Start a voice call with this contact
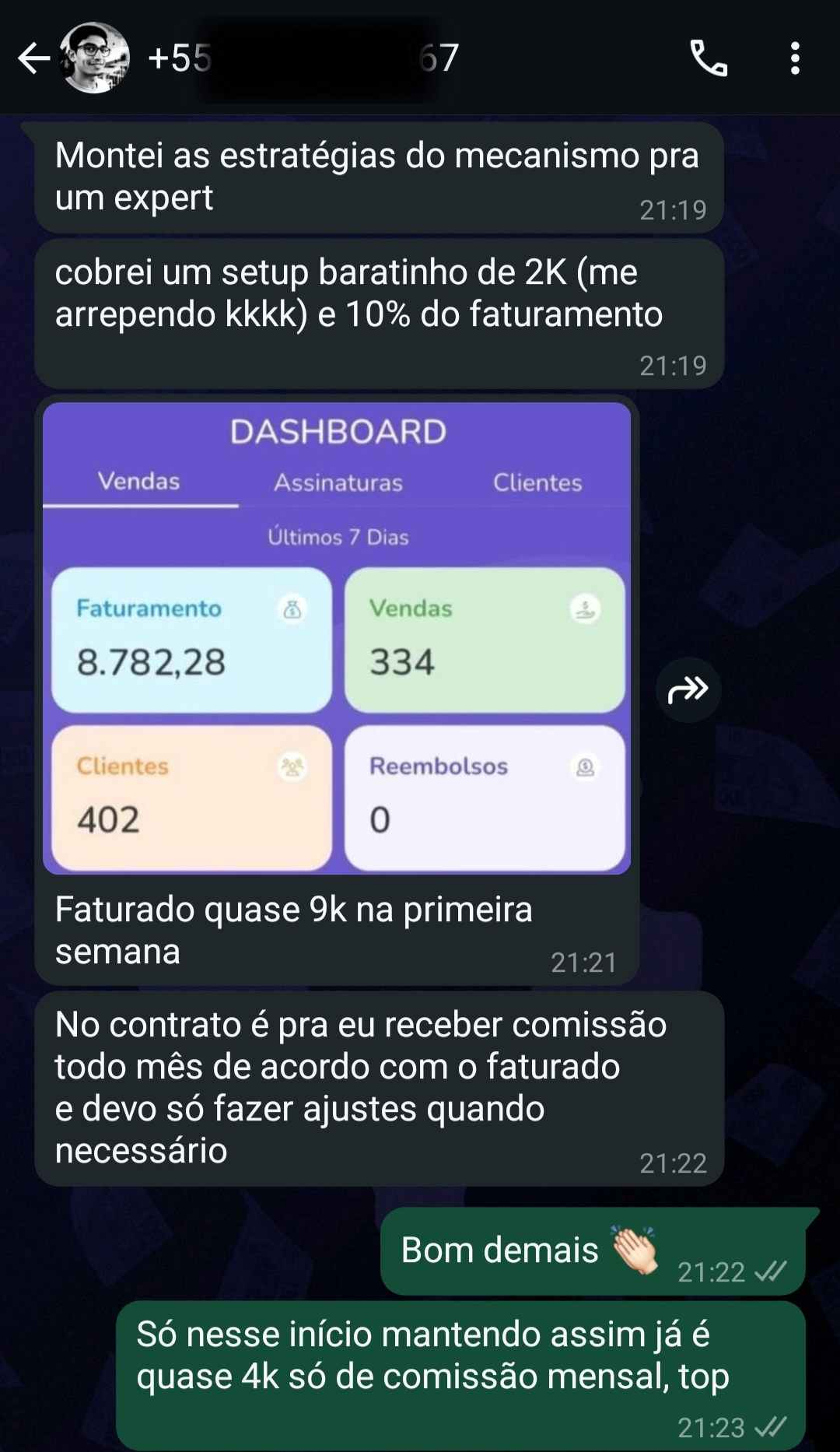Viewport: 840px width, 1452px height. coord(709,58)
